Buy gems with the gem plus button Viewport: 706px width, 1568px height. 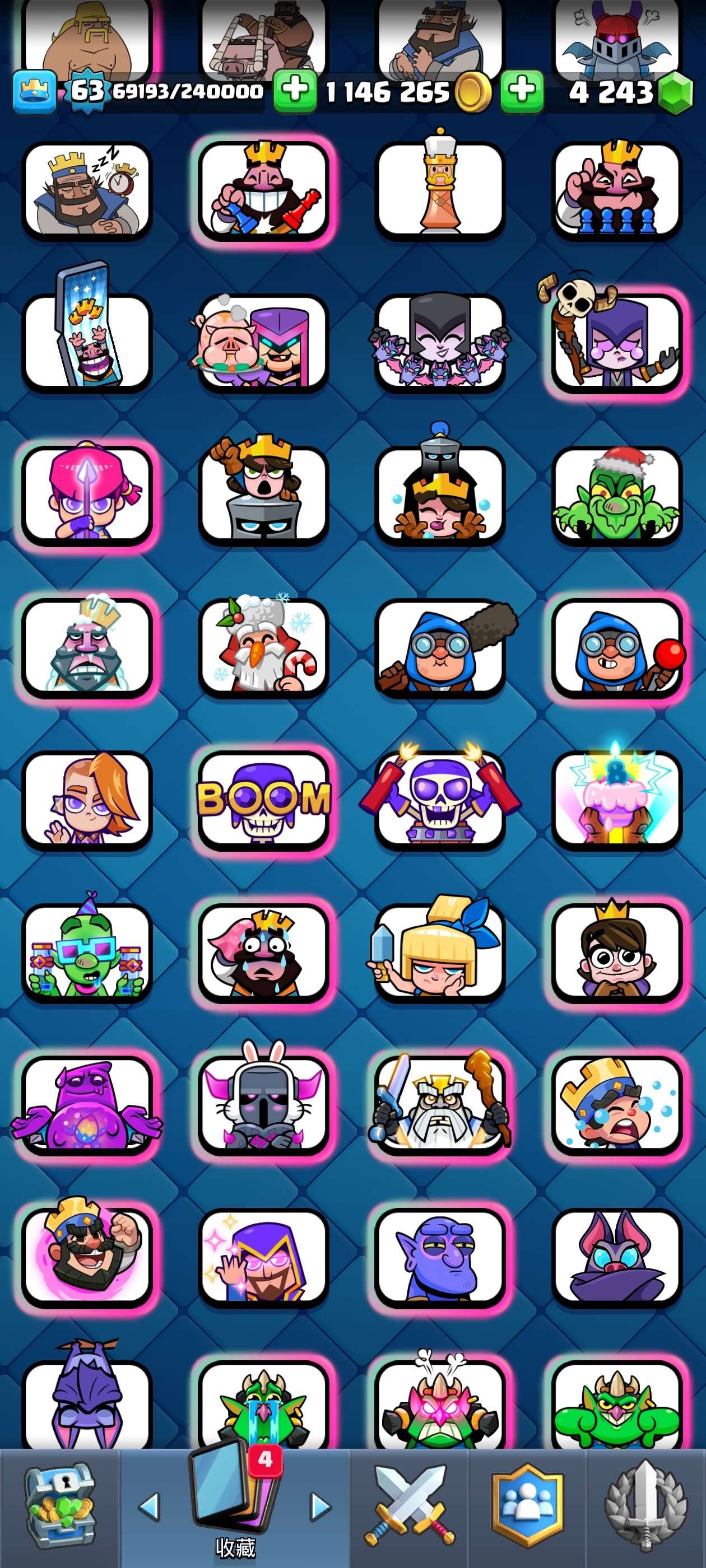pyautogui.click(x=522, y=91)
